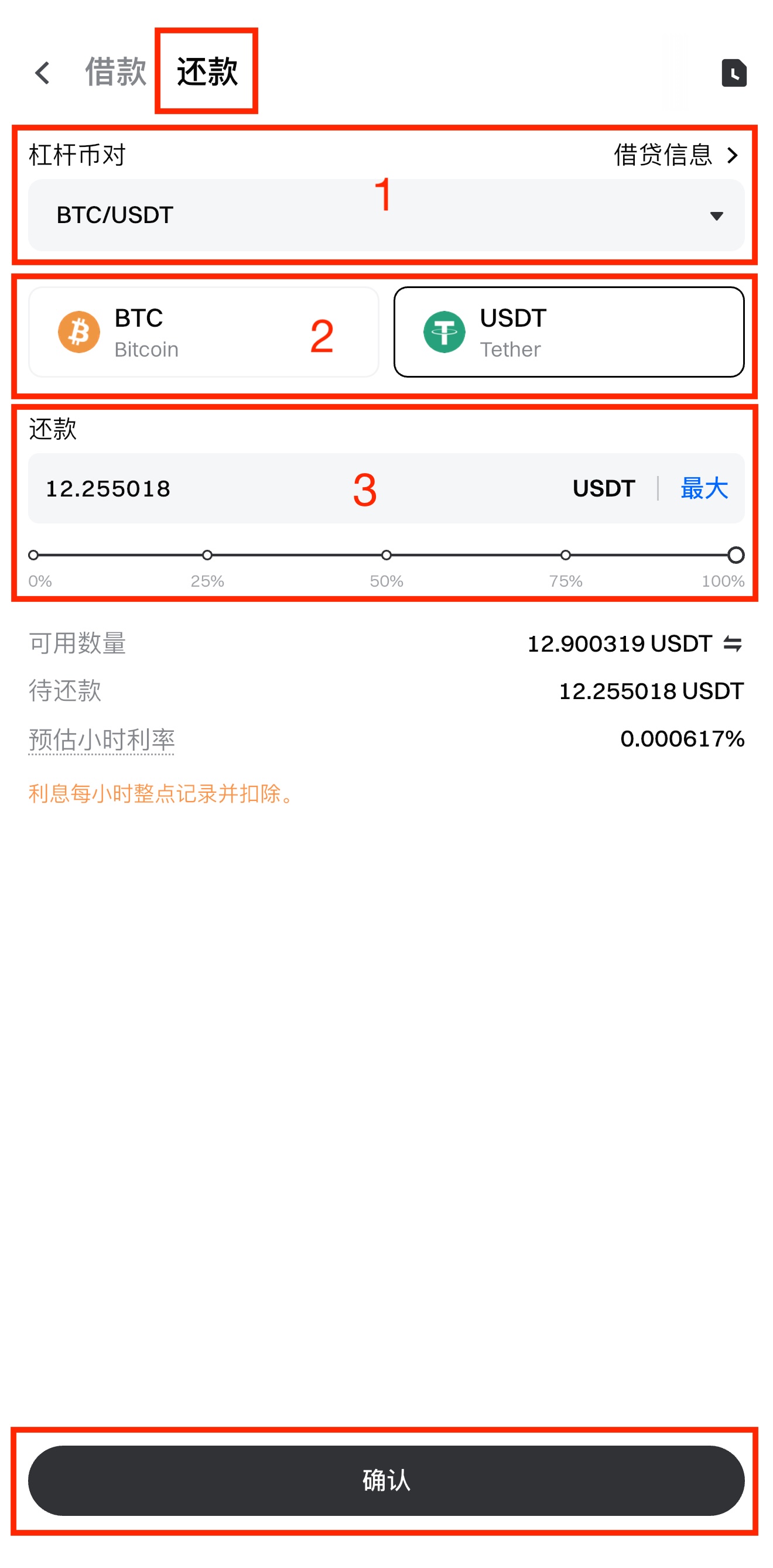Image resolution: width=773 pixels, height=1568 pixels.
Task: Open the history record icon
Action: tap(733, 73)
